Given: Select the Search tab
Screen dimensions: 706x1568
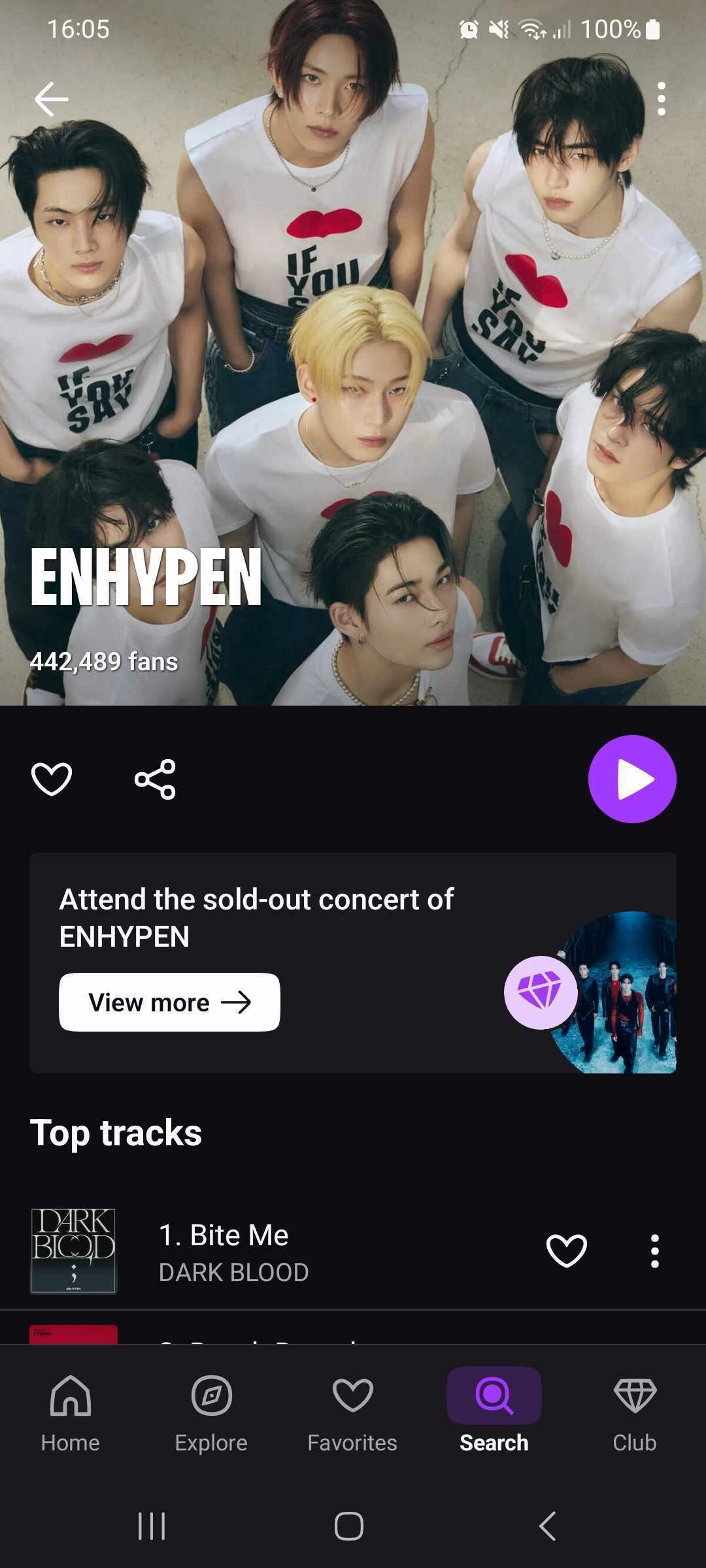Looking at the screenshot, I should click(x=494, y=1413).
